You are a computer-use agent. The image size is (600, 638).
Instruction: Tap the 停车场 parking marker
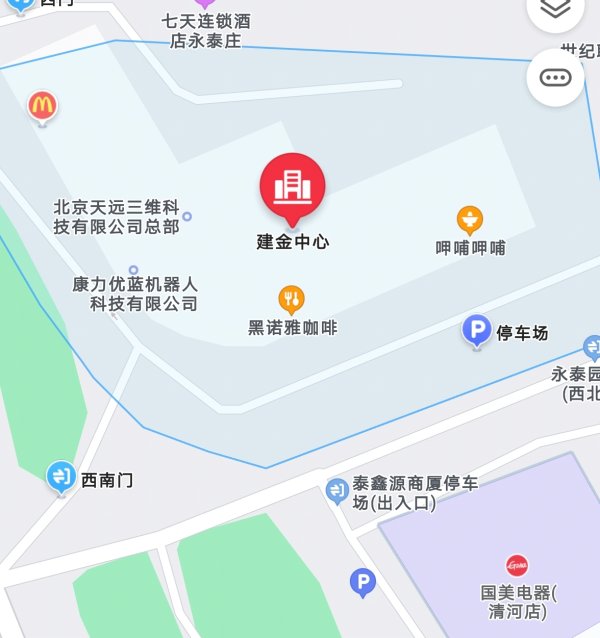477,330
